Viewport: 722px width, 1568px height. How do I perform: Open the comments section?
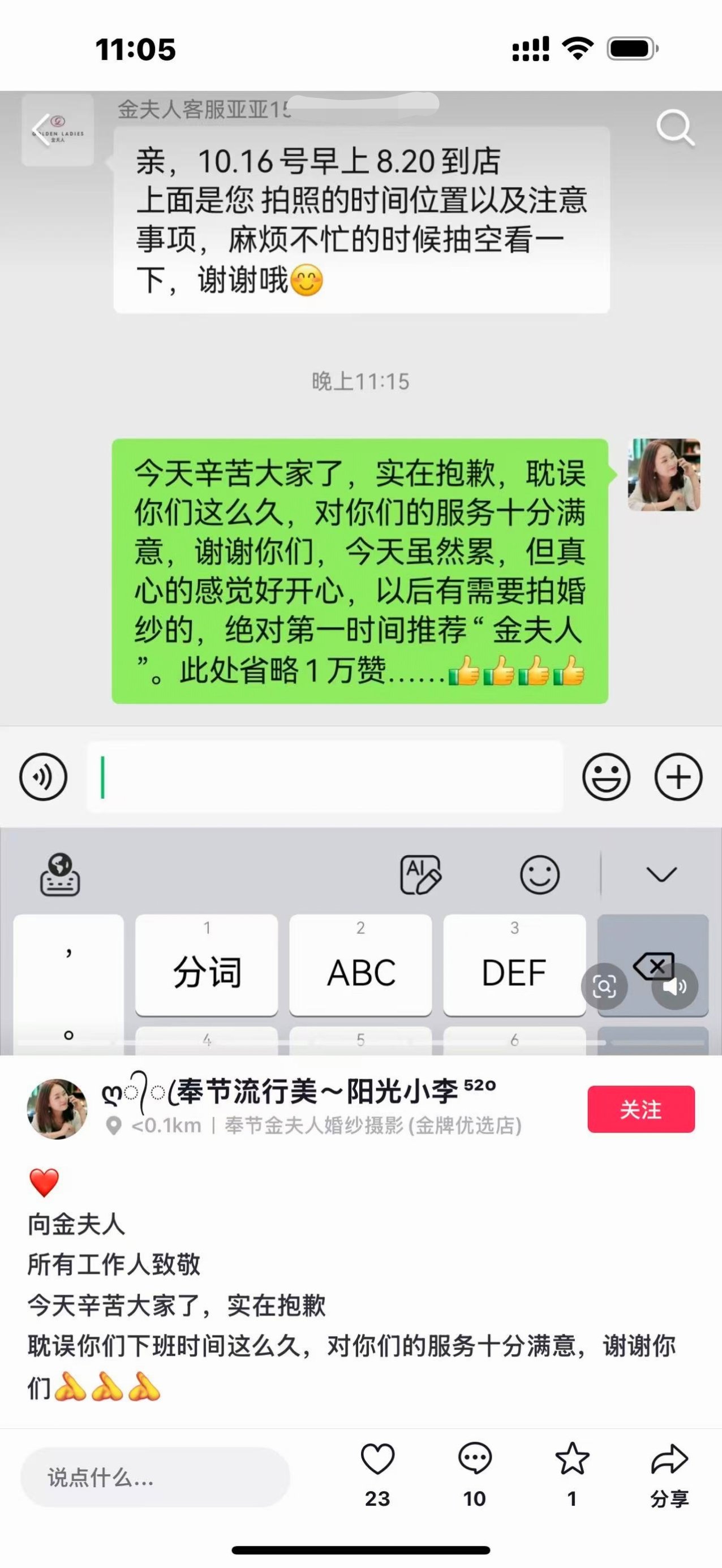point(474,1459)
